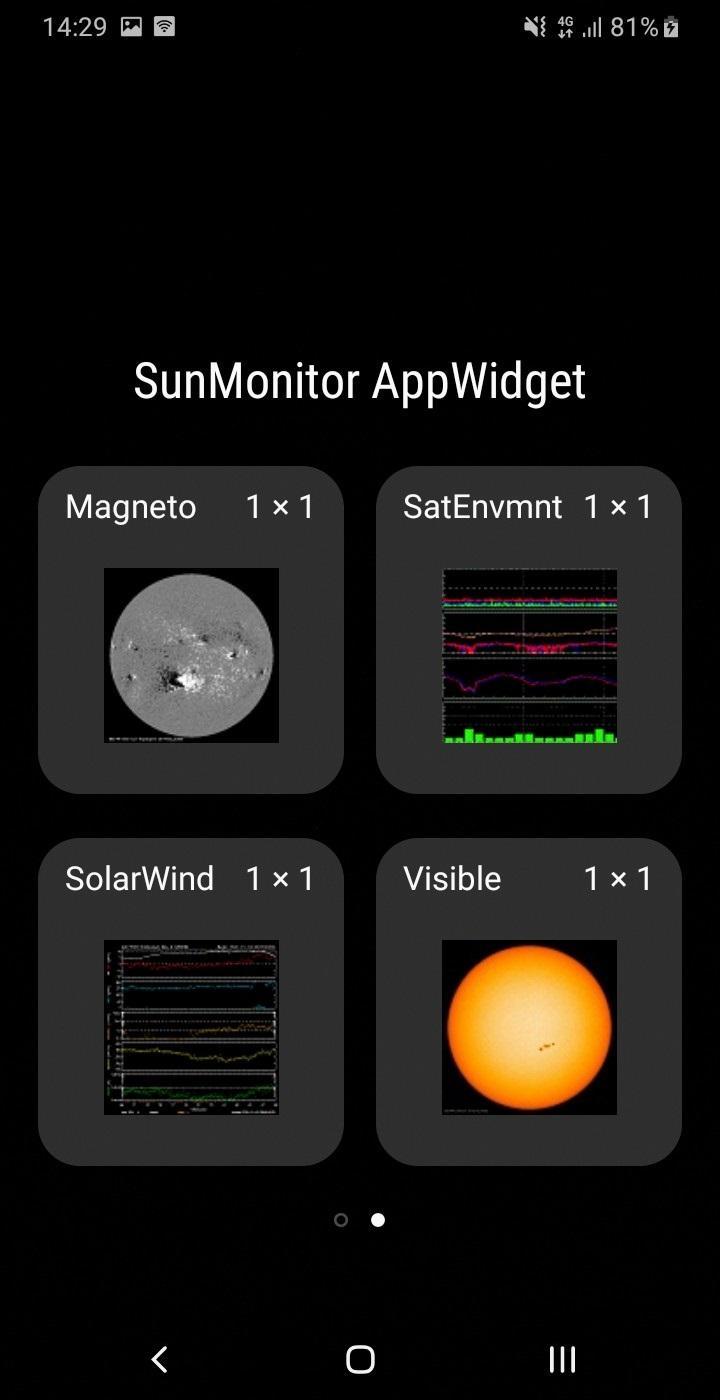
Task: Open the Recents navigation button
Action: coord(562,1359)
